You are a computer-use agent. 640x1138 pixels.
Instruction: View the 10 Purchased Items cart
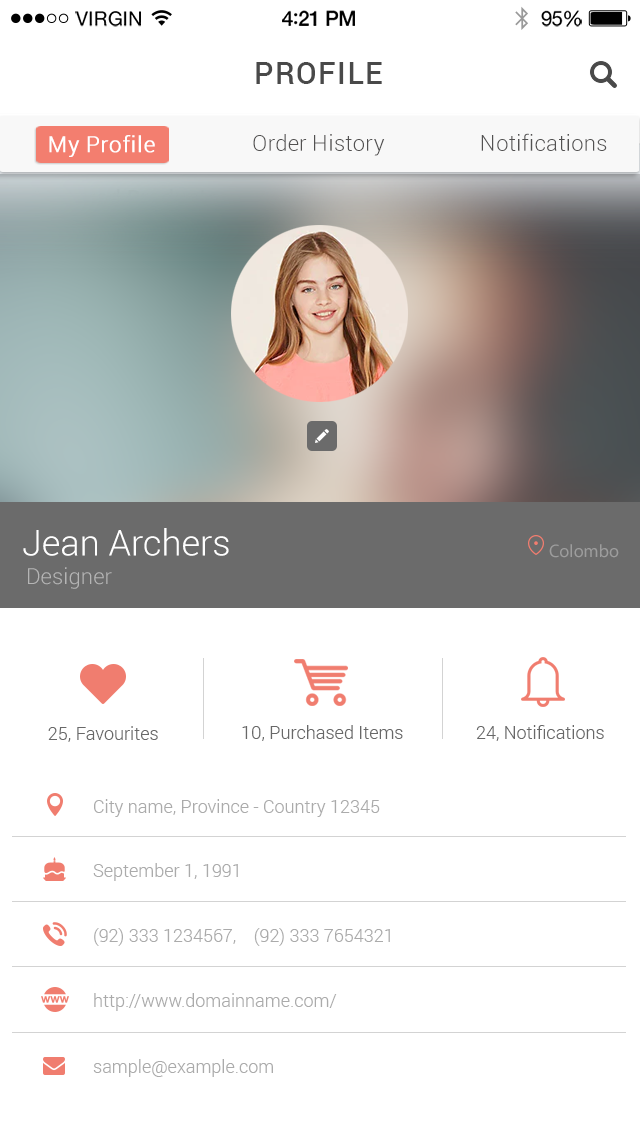(x=321, y=682)
